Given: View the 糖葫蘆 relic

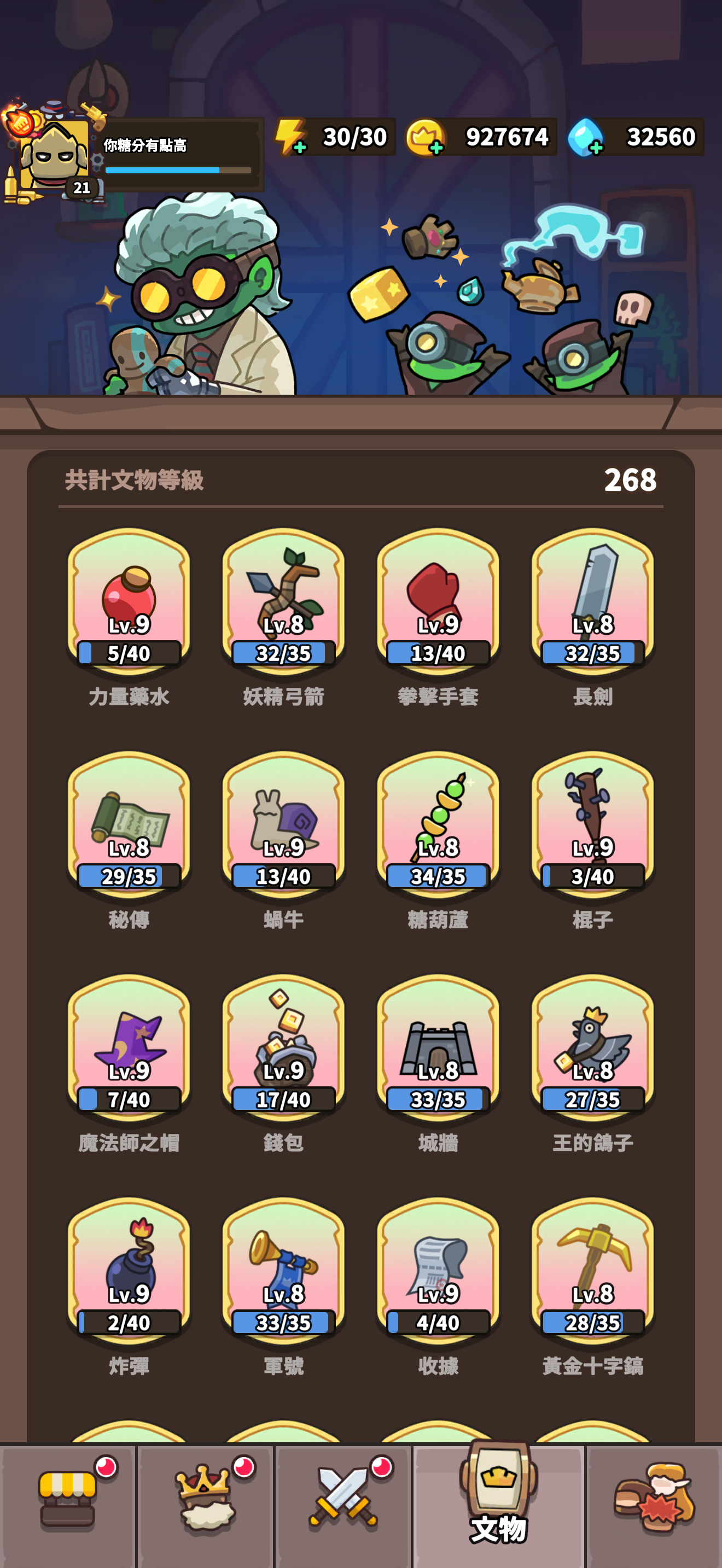Looking at the screenshot, I should pyautogui.click(x=438, y=826).
